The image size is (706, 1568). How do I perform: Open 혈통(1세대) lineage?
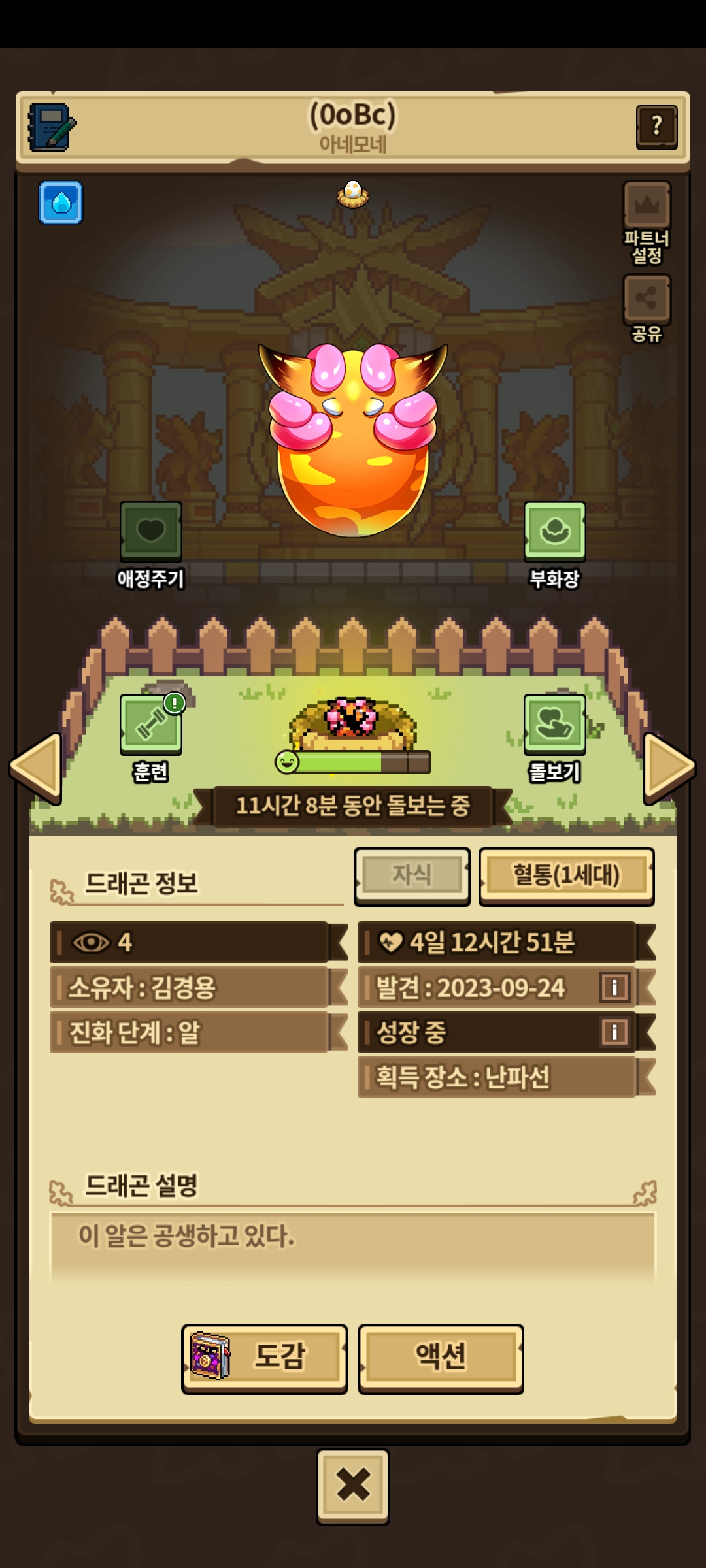566,875
